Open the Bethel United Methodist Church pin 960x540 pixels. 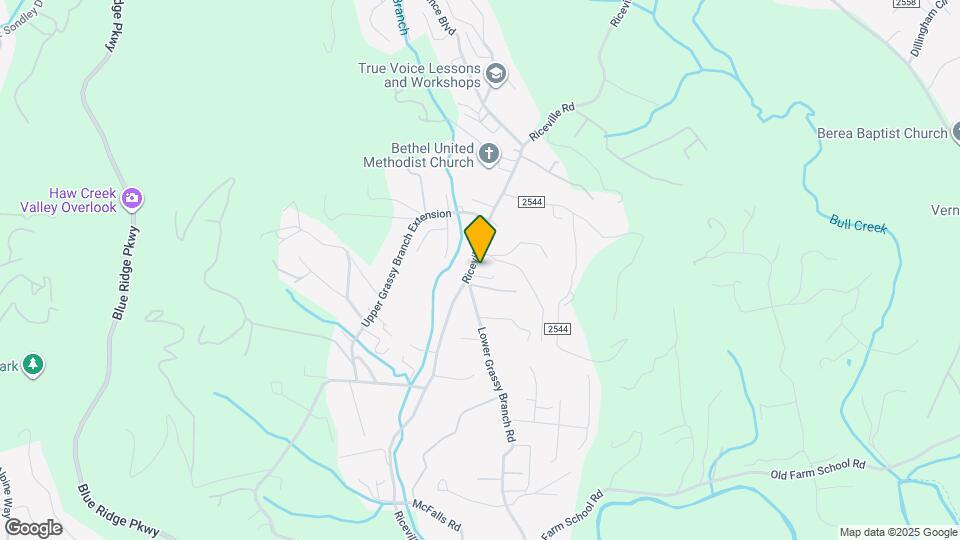488,153
